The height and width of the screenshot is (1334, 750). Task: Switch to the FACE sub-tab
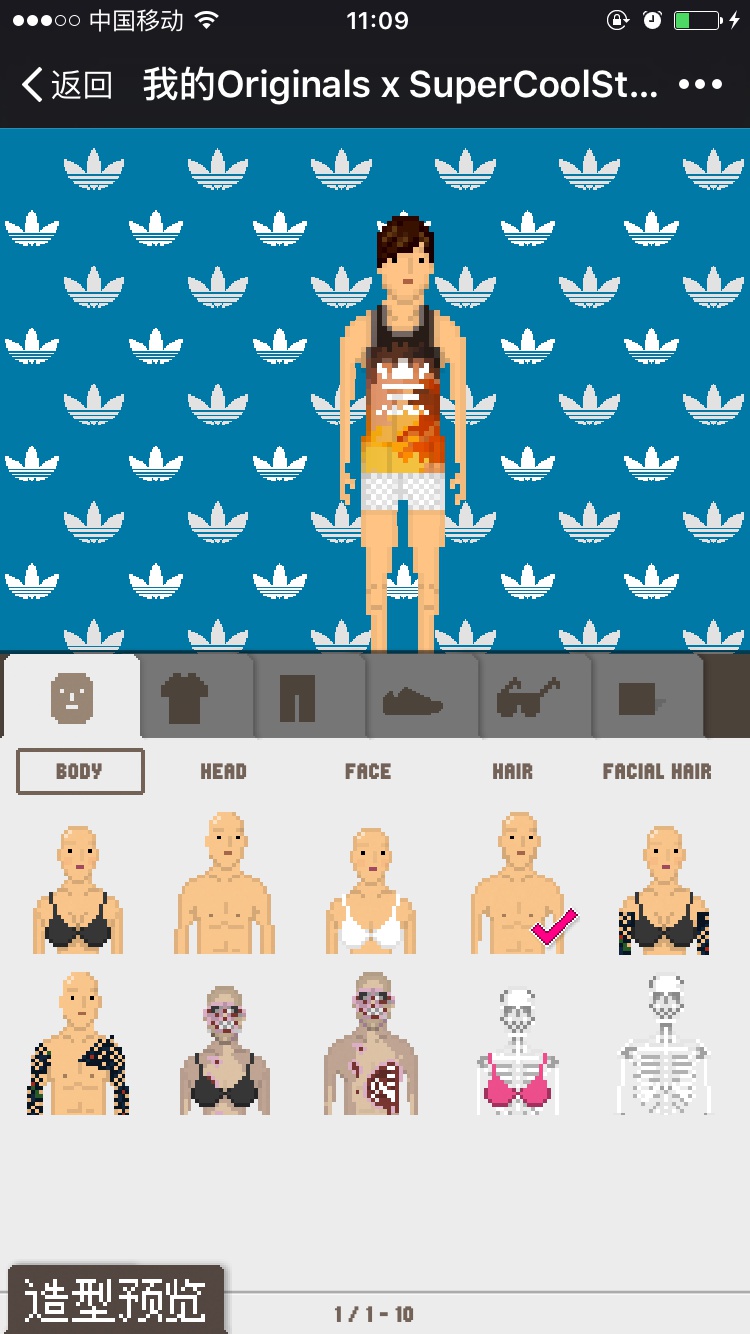coord(368,771)
